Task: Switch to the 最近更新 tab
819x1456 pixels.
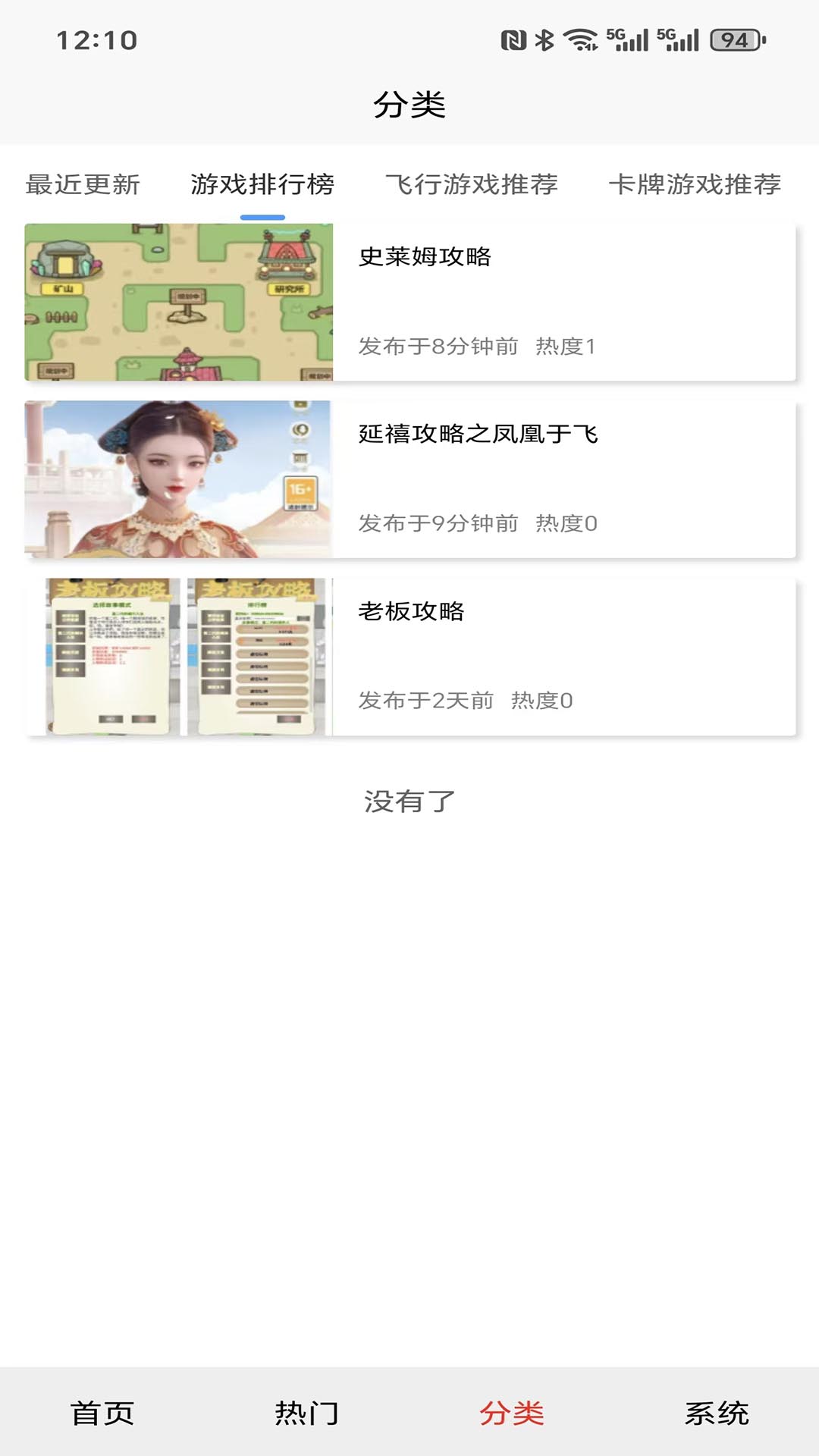Action: 83,184
